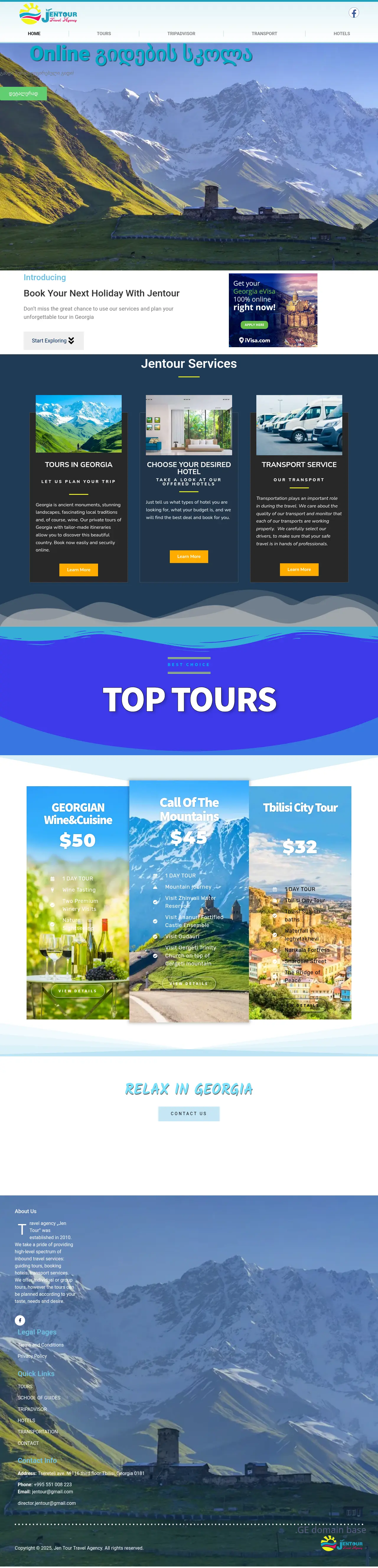
Task: Learn more about Transport Service
Action: click(299, 569)
